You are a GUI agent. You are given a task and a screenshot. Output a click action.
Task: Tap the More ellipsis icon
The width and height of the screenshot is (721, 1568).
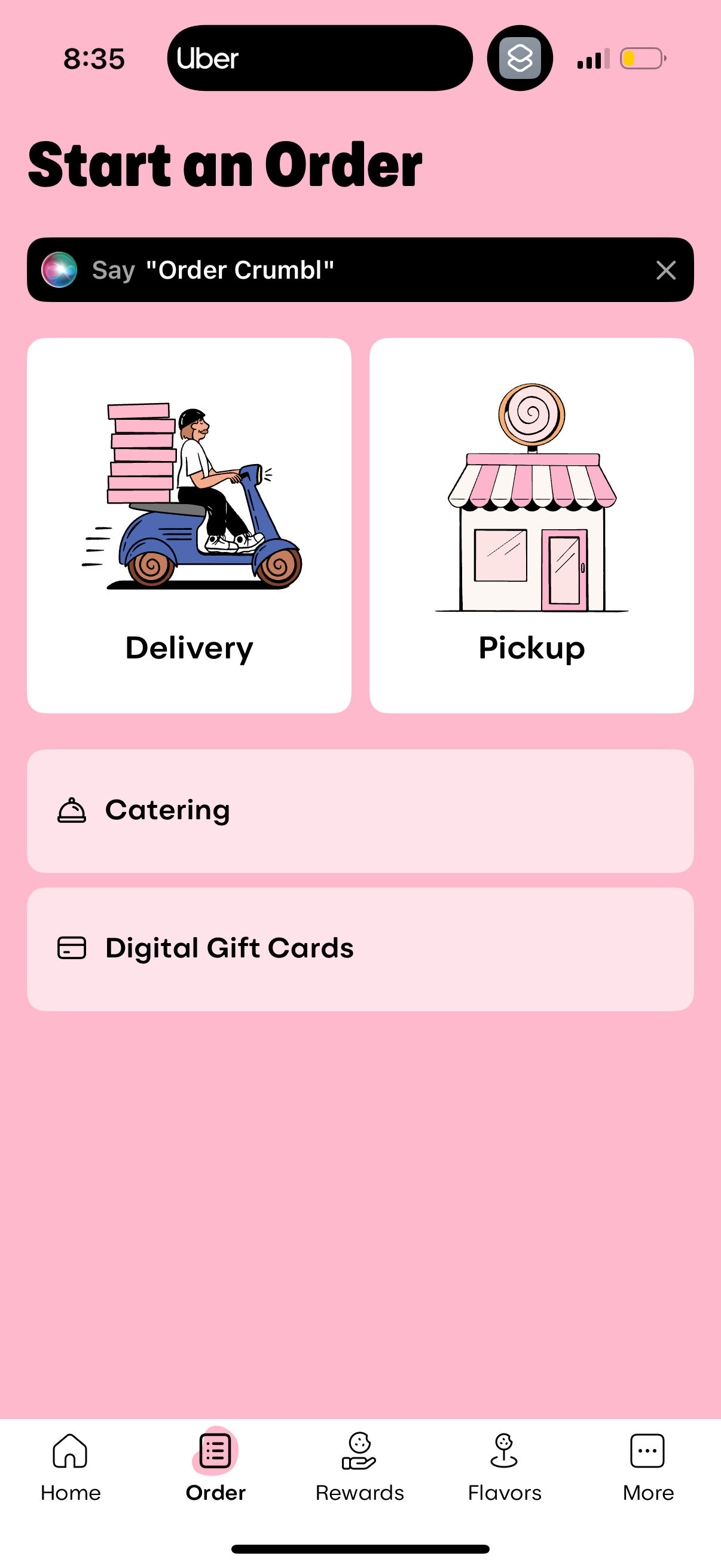click(x=647, y=1452)
